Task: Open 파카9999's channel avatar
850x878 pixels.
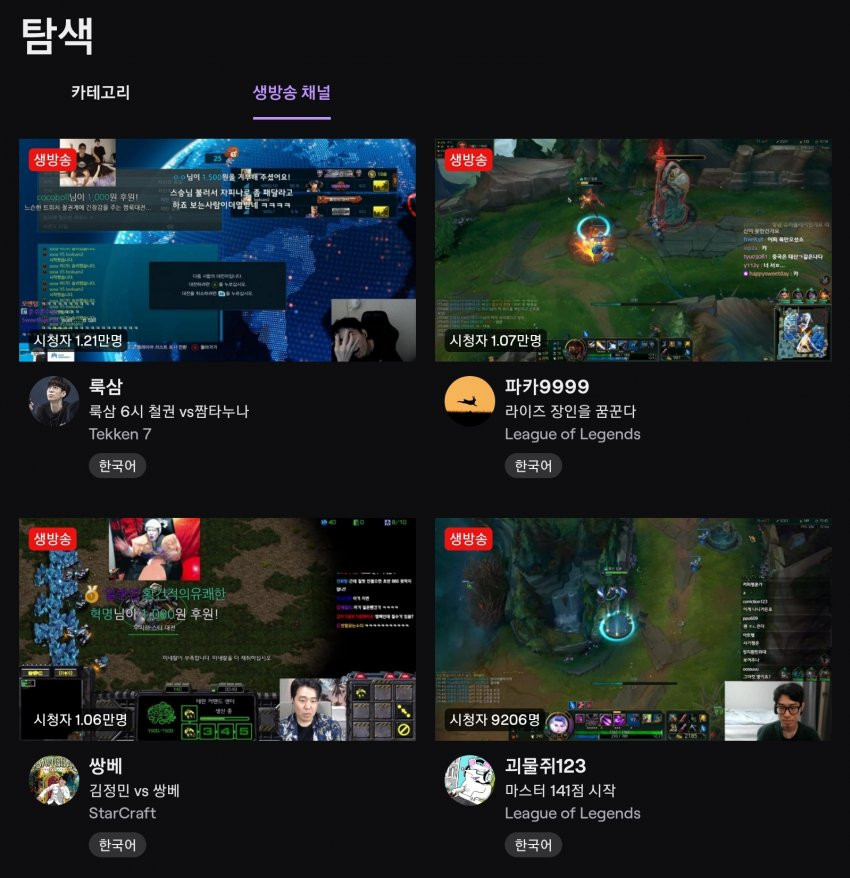Action: tap(469, 401)
